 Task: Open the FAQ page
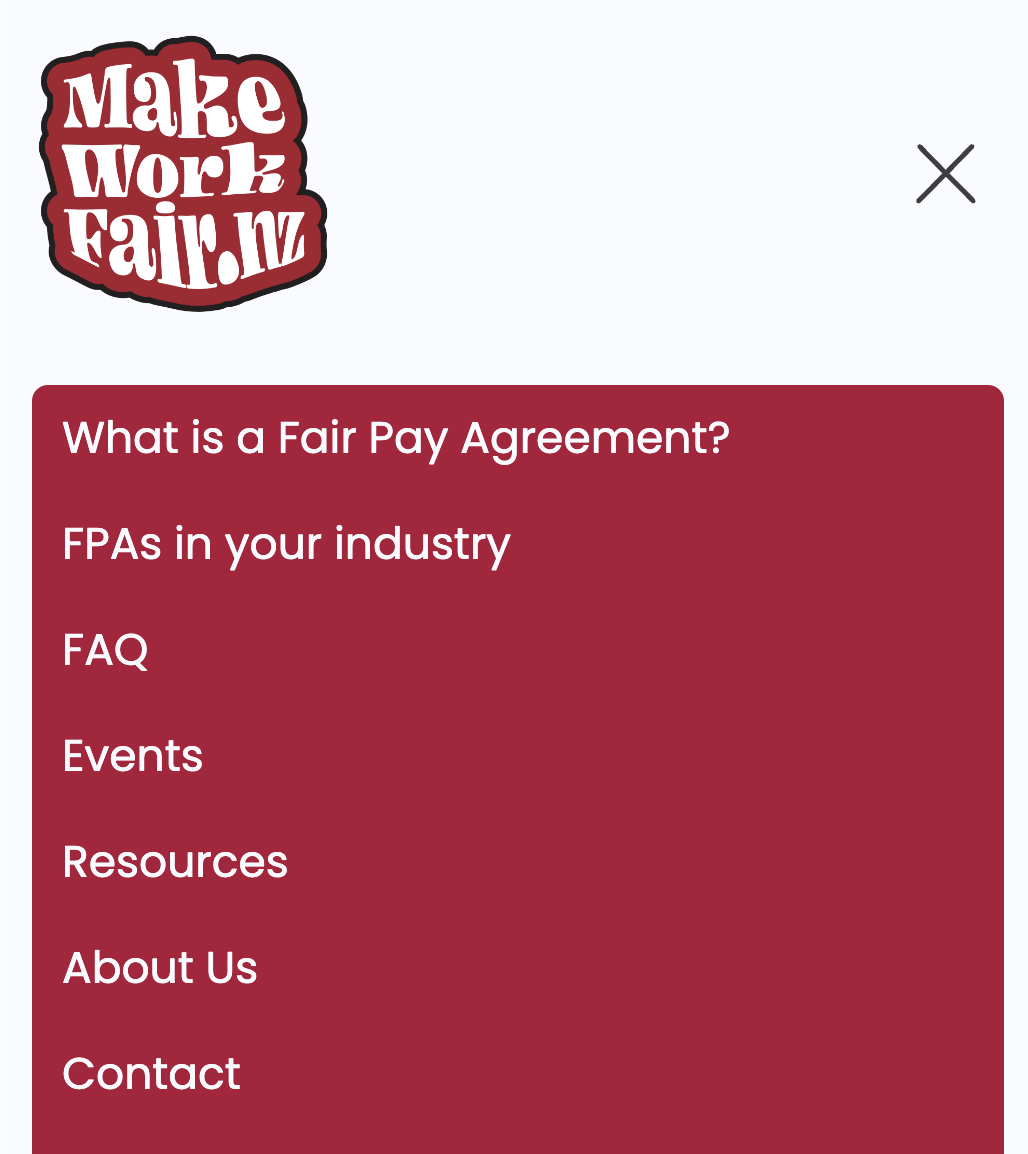tap(105, 650)
